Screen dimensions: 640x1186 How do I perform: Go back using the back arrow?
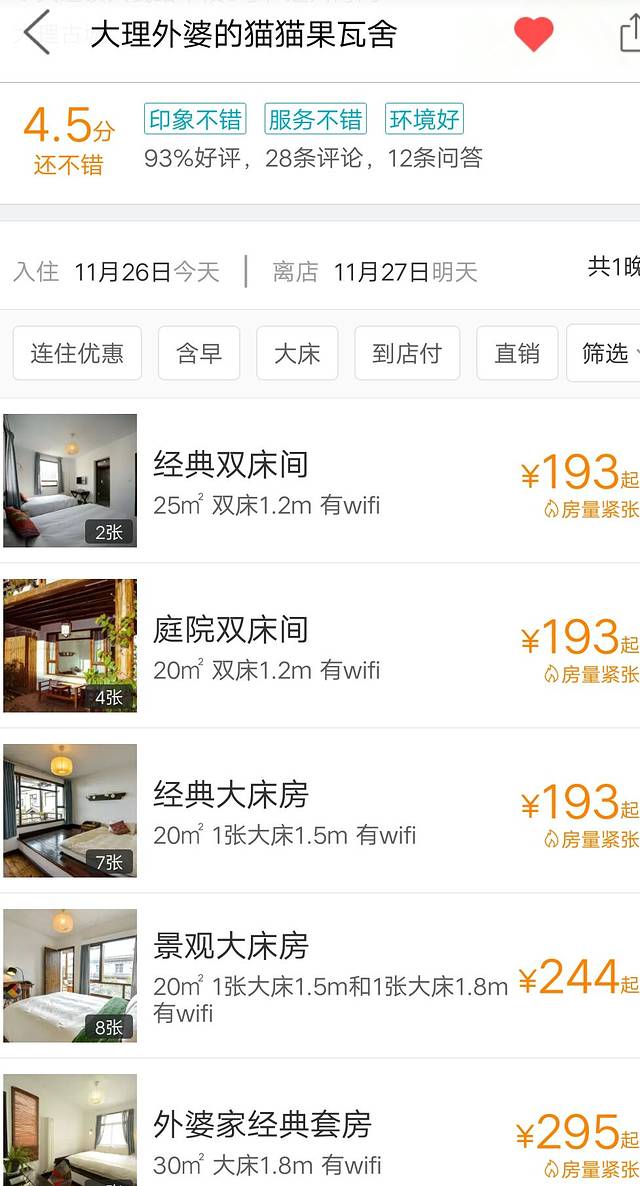[36, 34]
